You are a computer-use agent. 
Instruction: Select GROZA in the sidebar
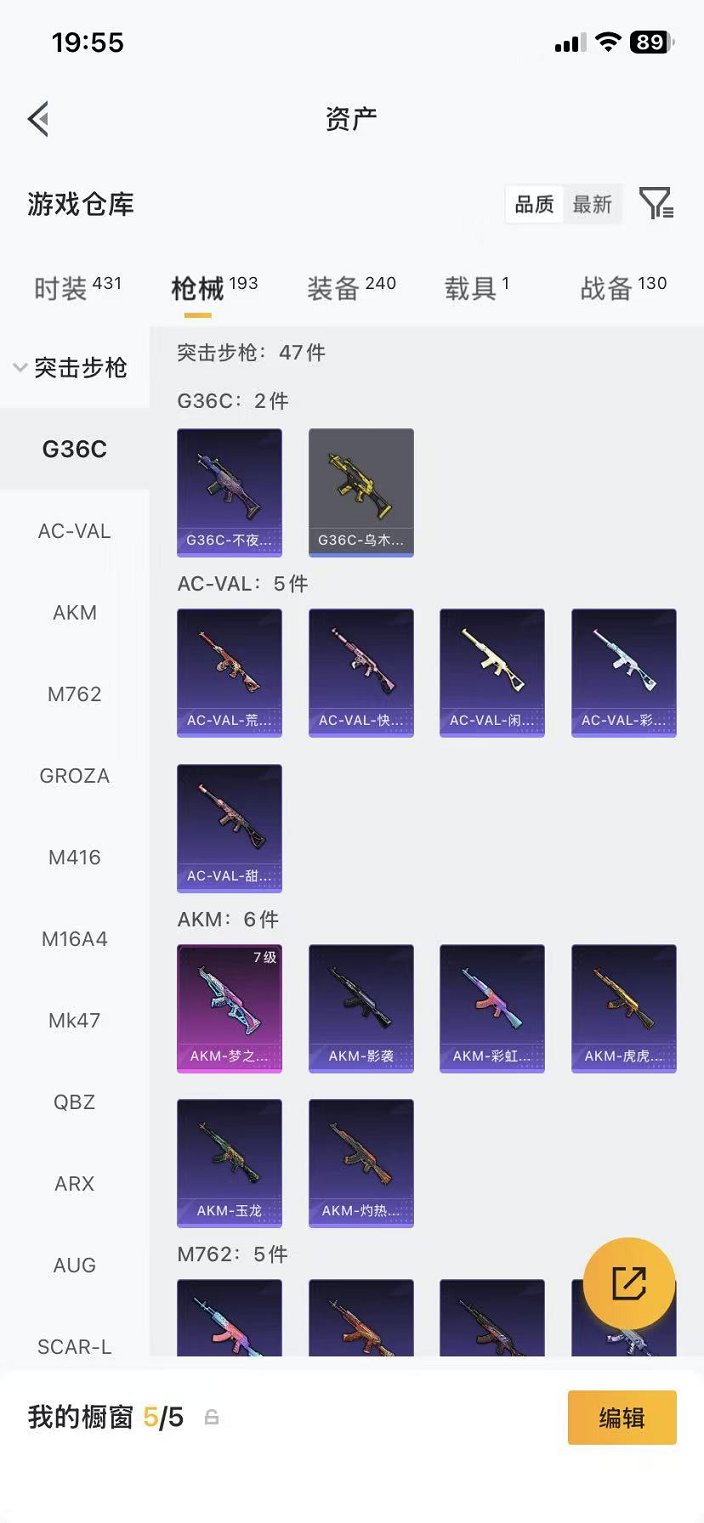75,776
